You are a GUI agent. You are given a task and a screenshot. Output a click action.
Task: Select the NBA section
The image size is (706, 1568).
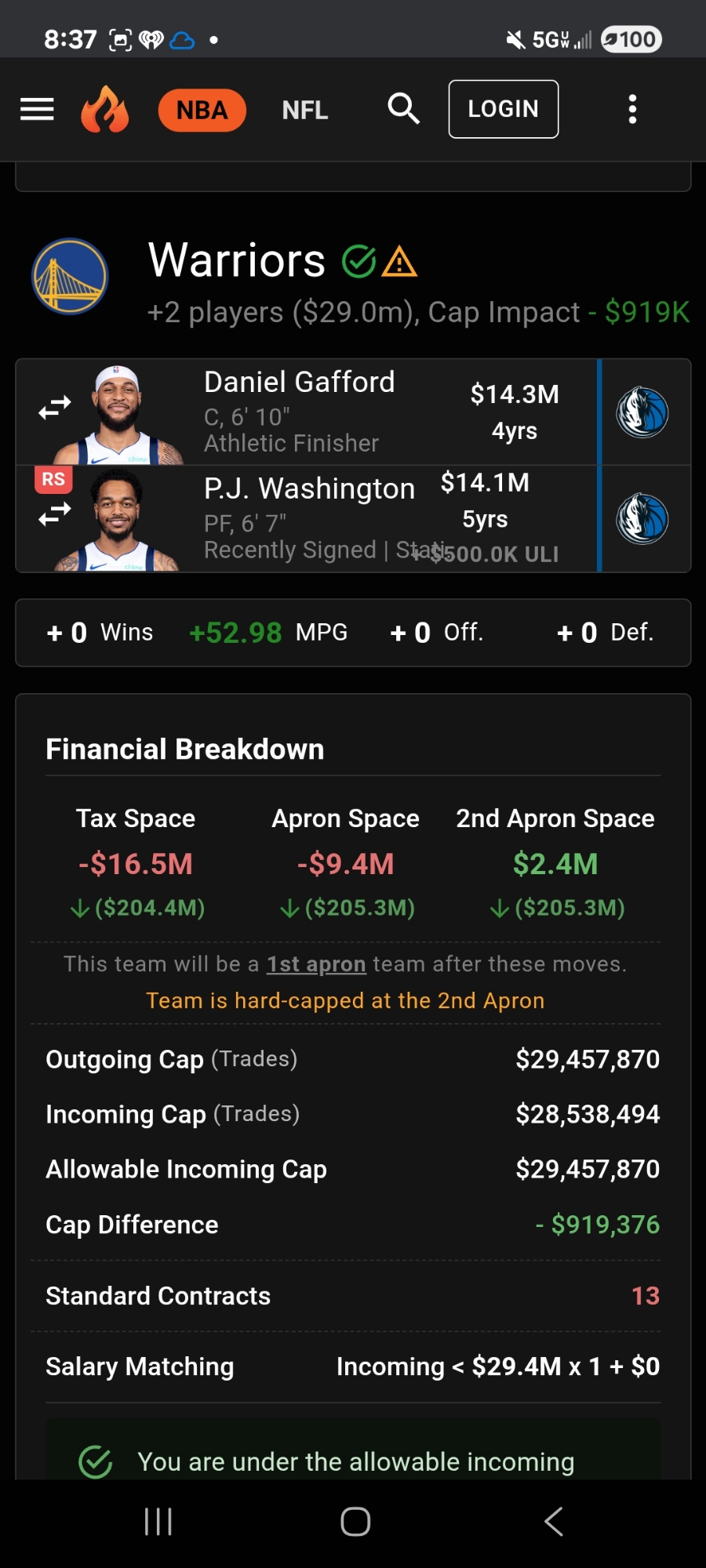tap(202, 110)
